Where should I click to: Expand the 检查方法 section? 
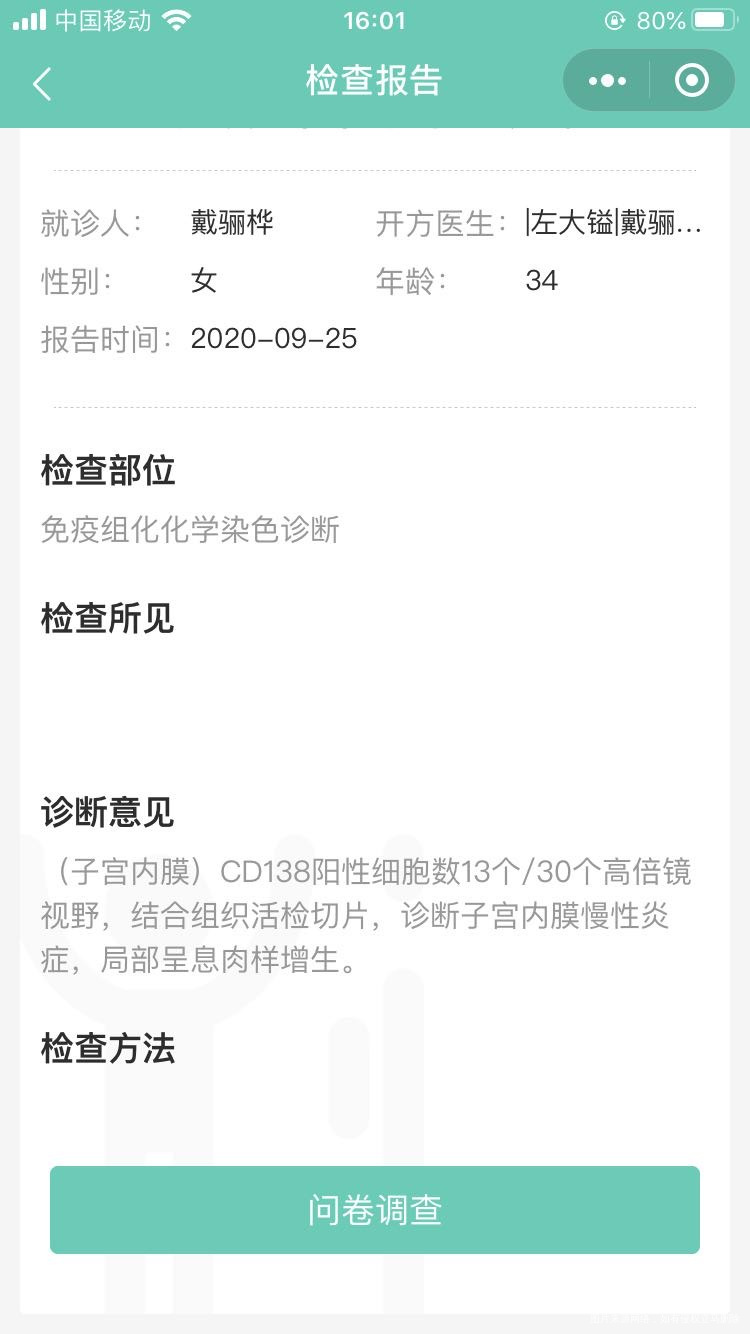(x=107, y=1049)
